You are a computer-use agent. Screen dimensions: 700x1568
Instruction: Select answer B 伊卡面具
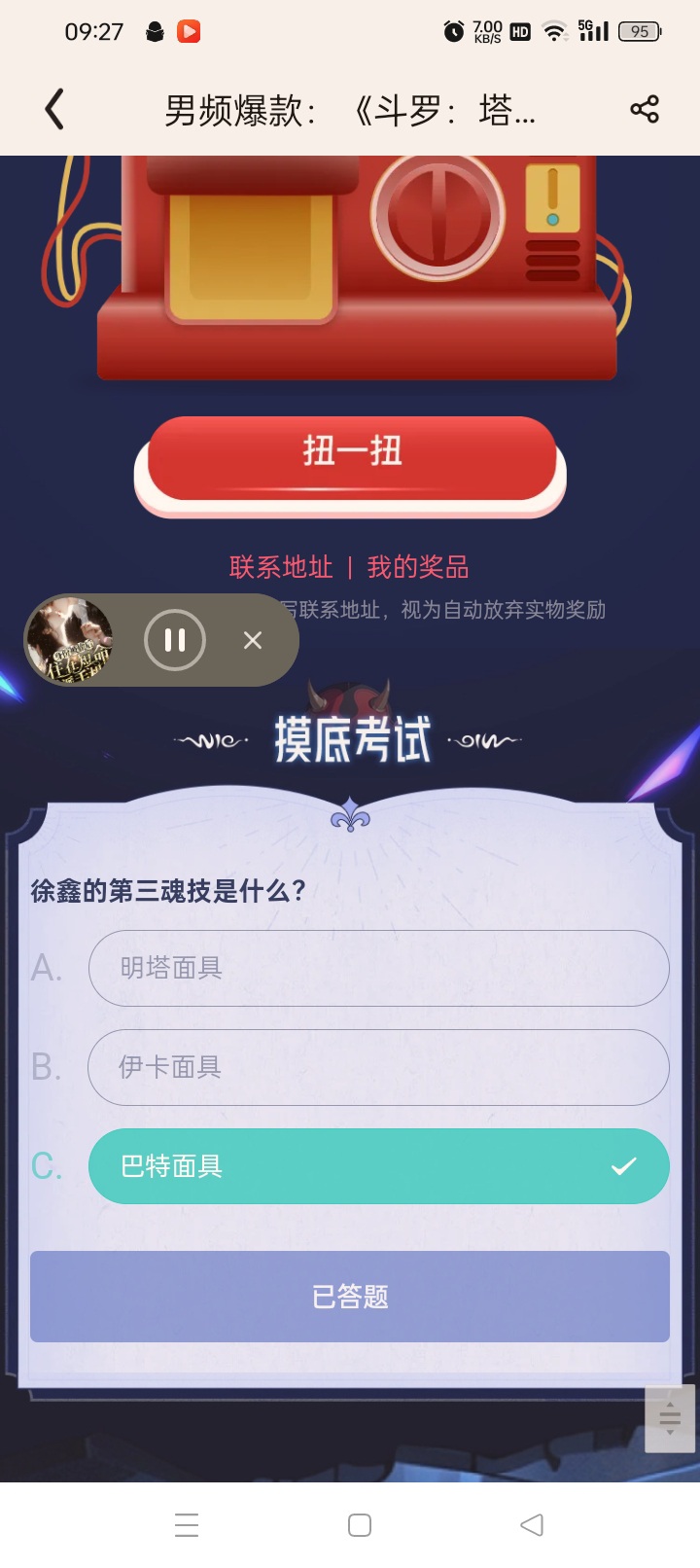[378, 1067]
